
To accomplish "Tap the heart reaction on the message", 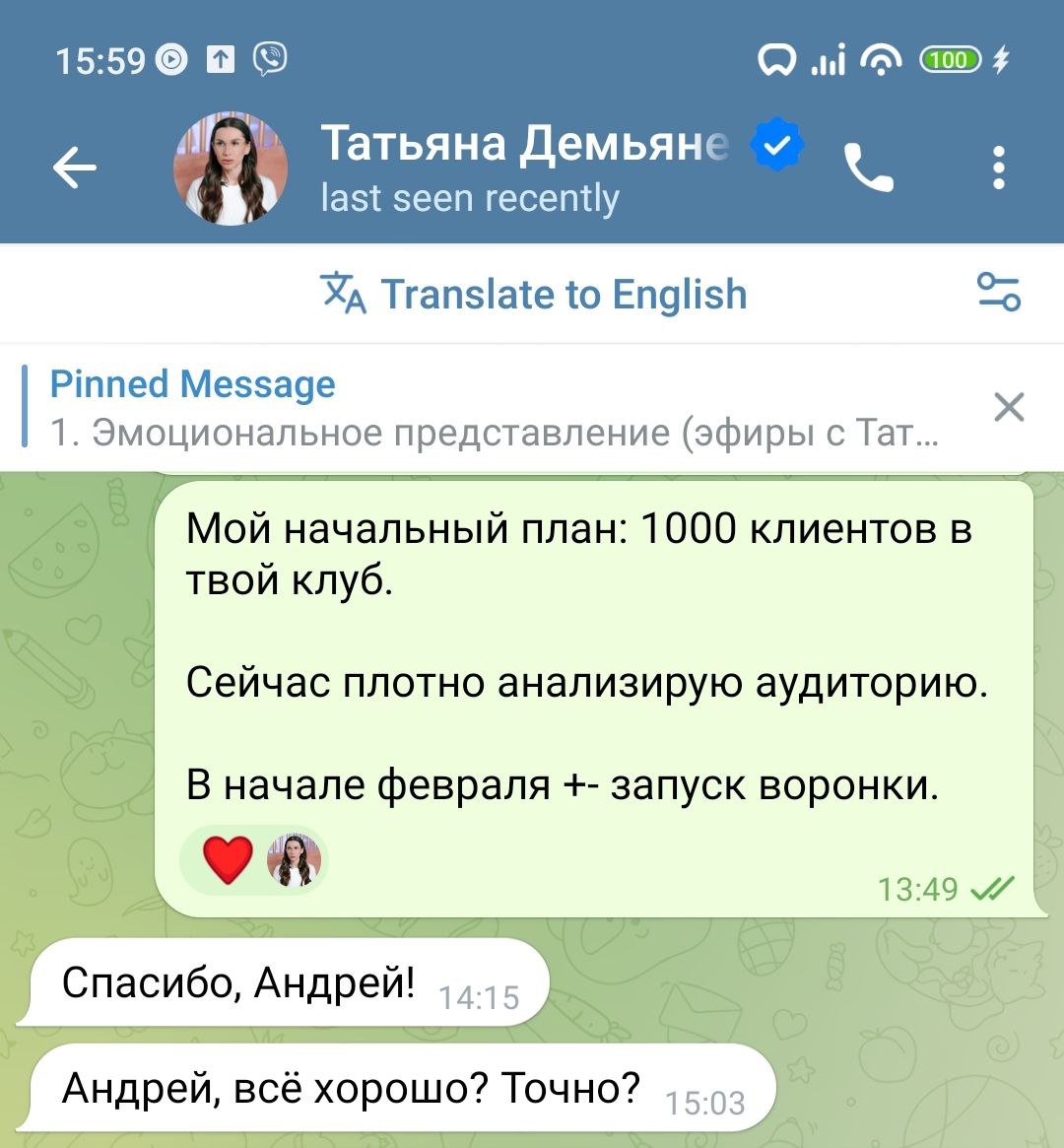I will click(x=229, y=860).
